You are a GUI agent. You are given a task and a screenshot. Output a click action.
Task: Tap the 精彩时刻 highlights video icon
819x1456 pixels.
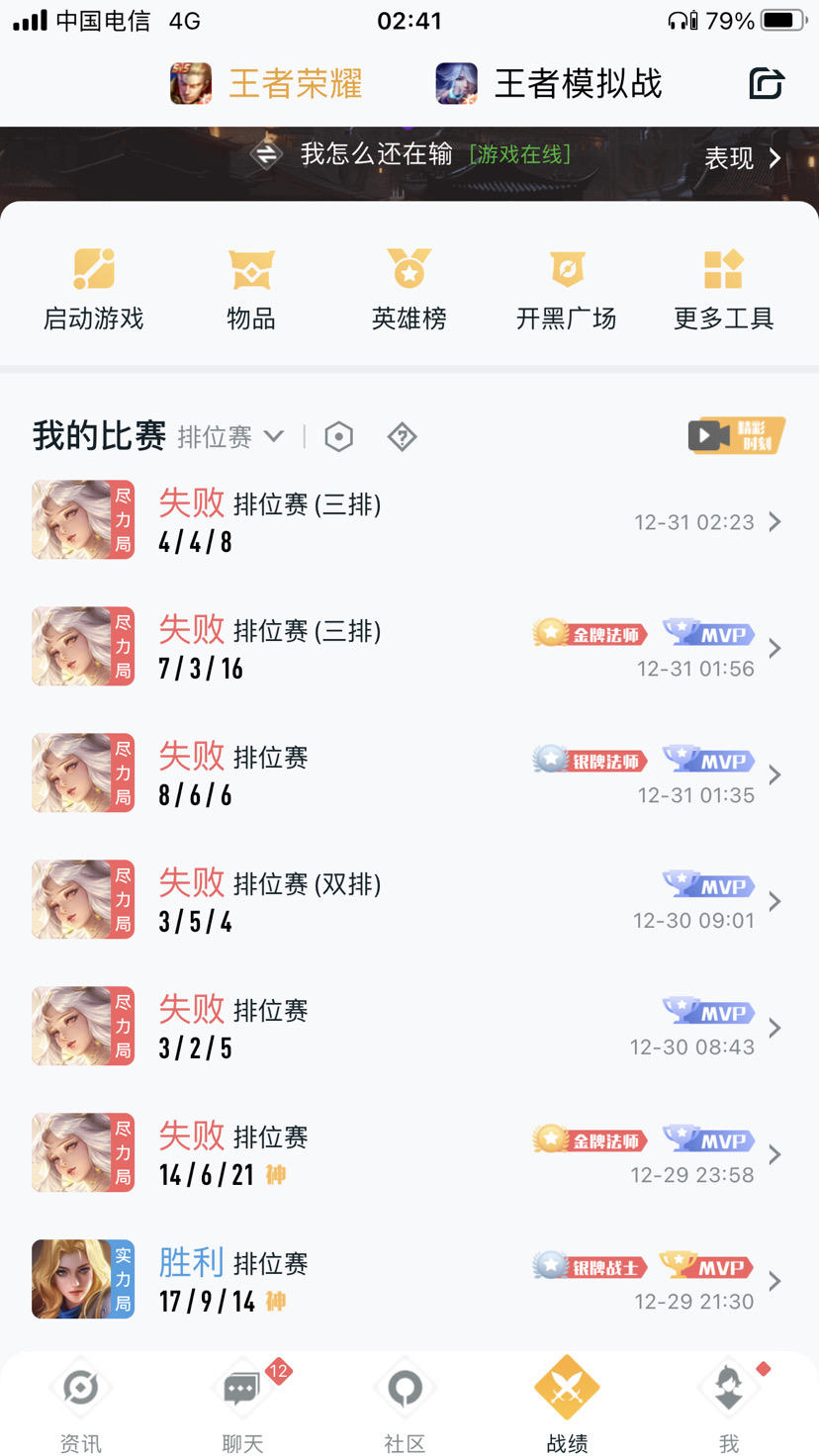pyautogui.click(x=735, y=434)
